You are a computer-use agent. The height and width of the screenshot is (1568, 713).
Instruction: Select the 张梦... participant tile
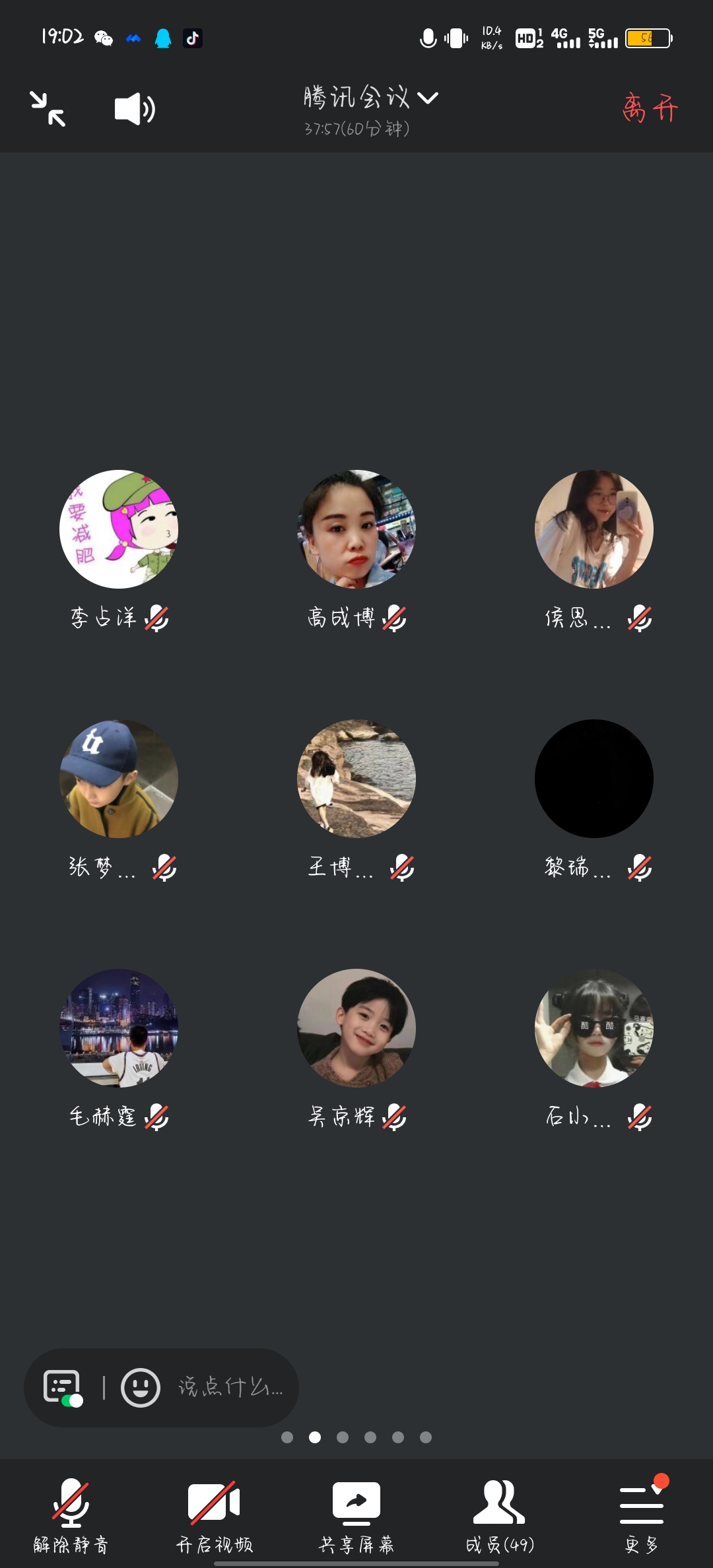119,779
